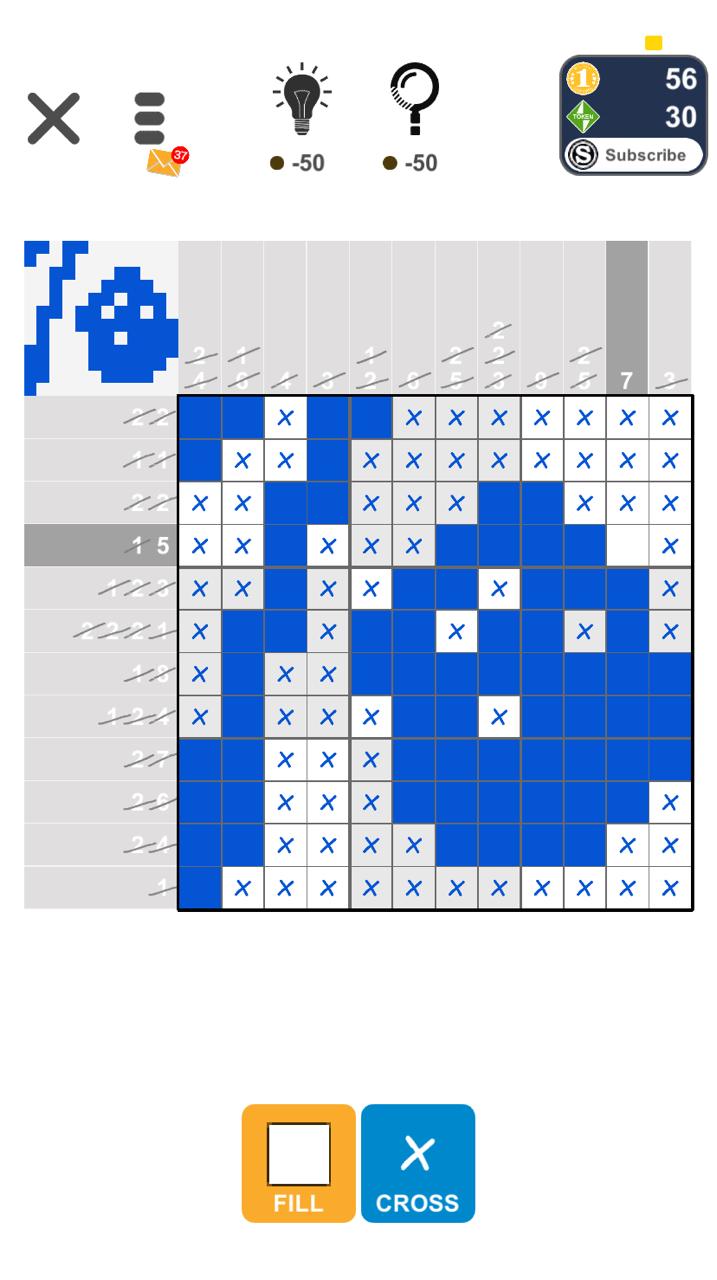Switch to CROSS mode
Viewport: 717px width, 1280px height.
(418, 1163)
